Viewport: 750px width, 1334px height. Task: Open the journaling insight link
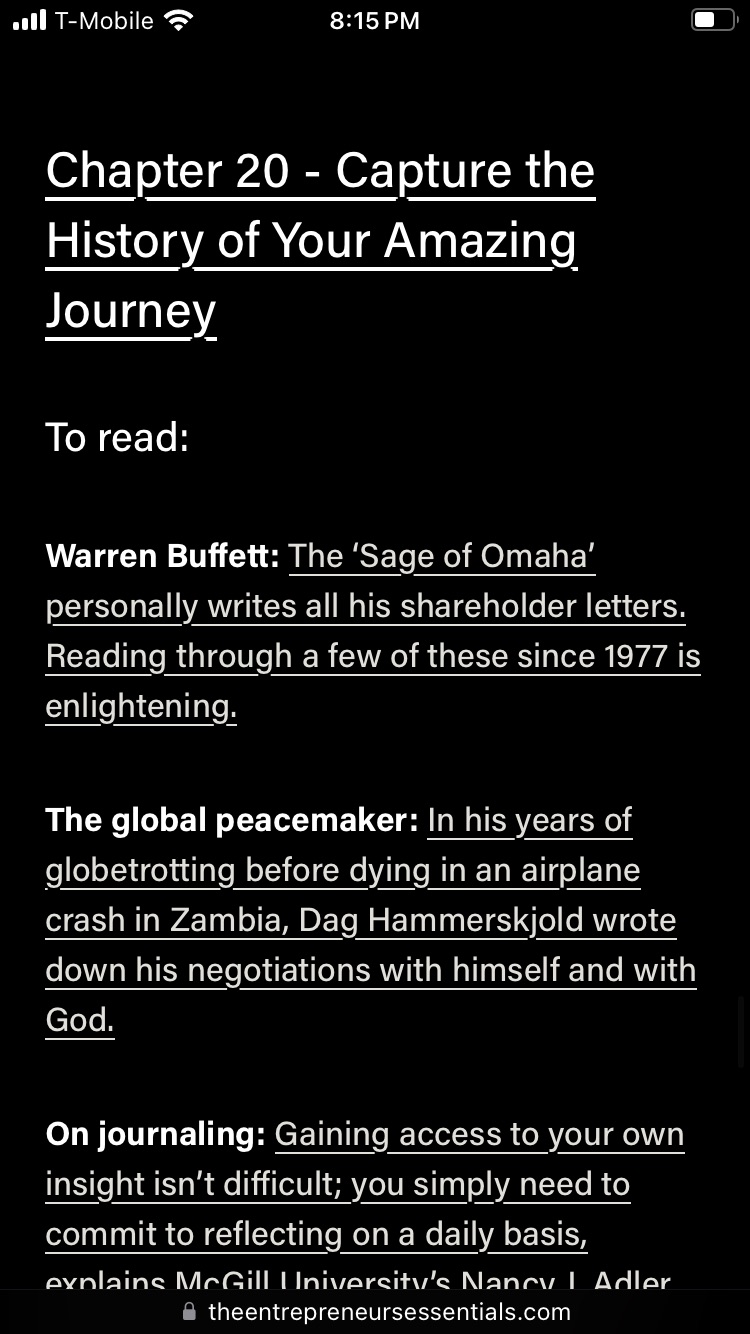337,1185
